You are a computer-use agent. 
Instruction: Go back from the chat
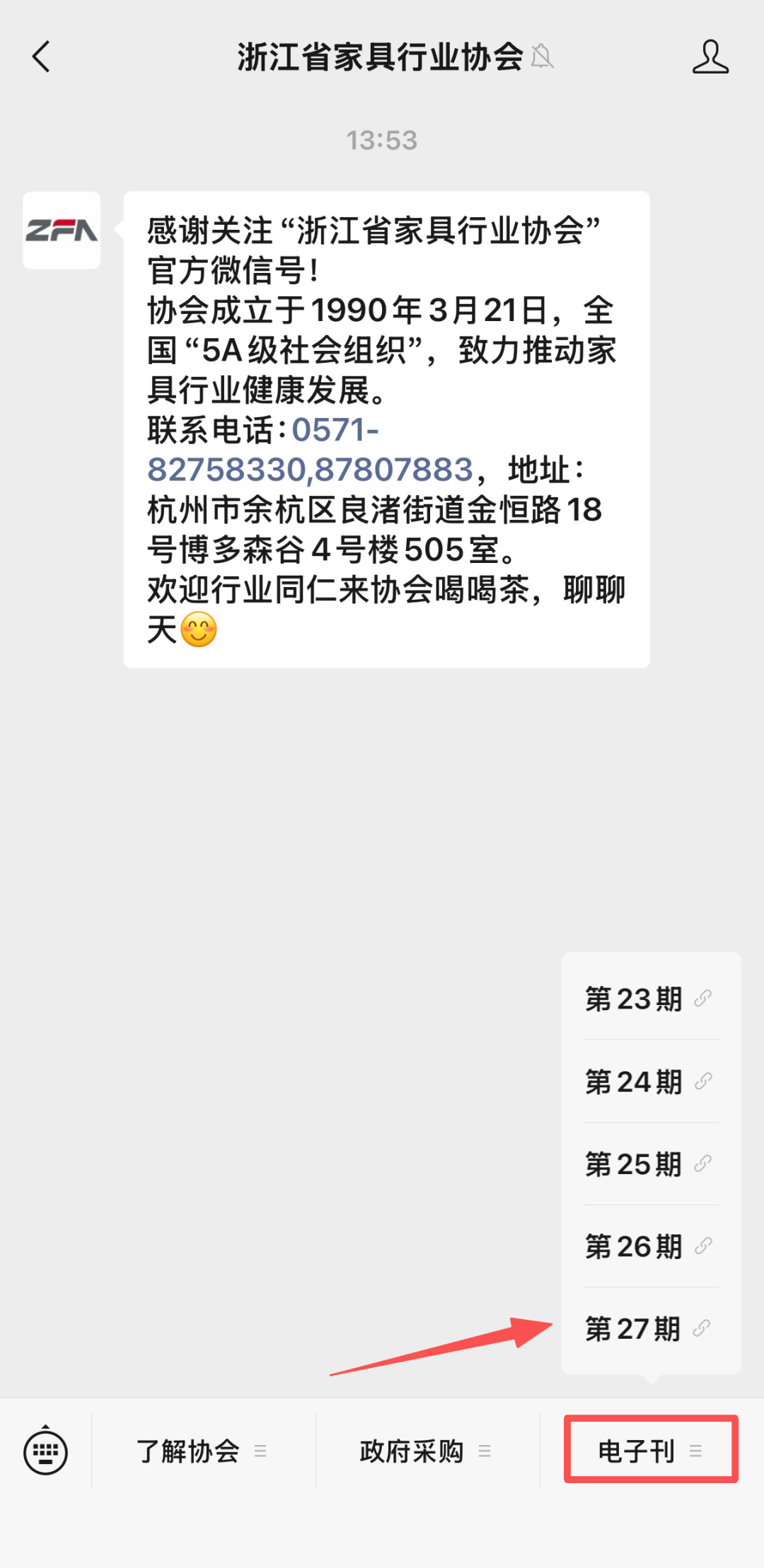(x=42, y=57)
